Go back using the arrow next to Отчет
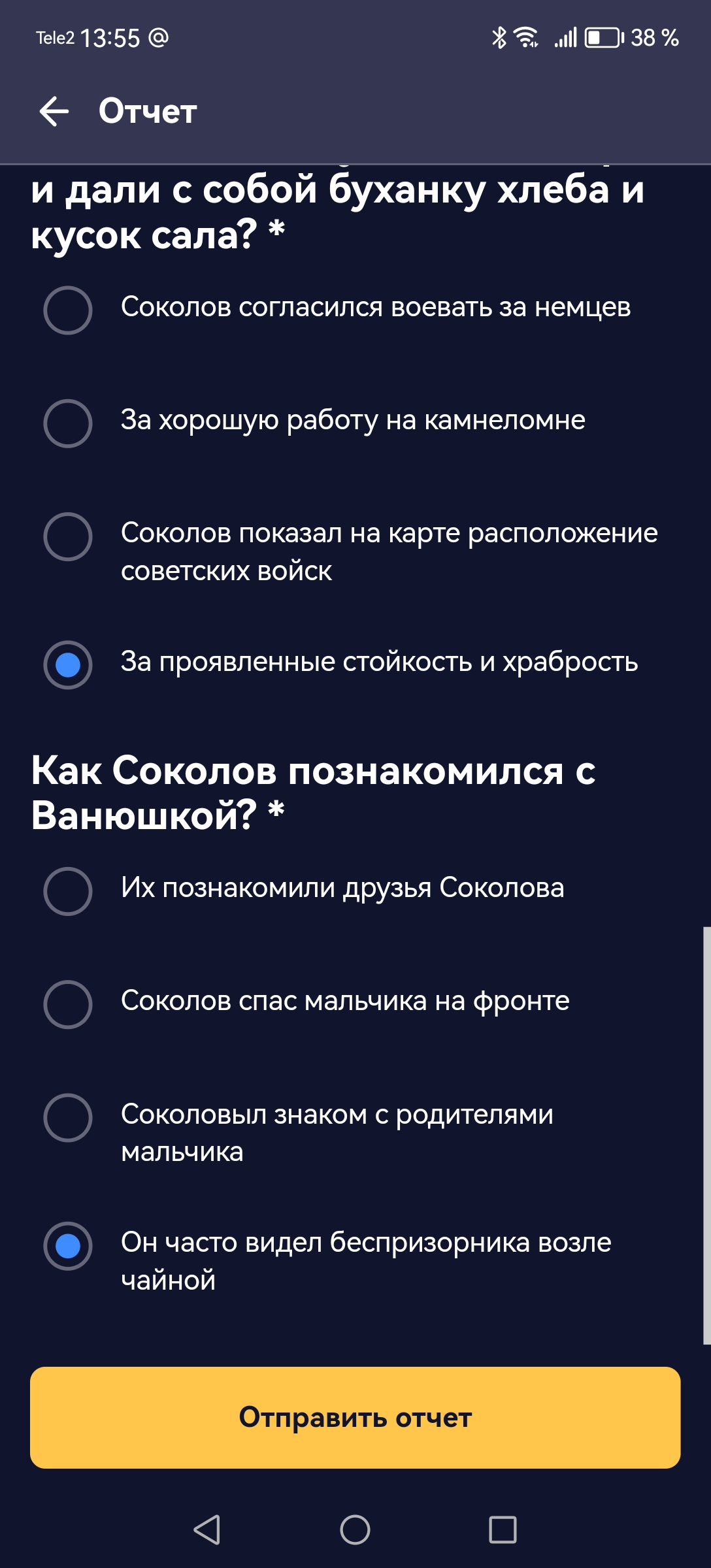 54,111
